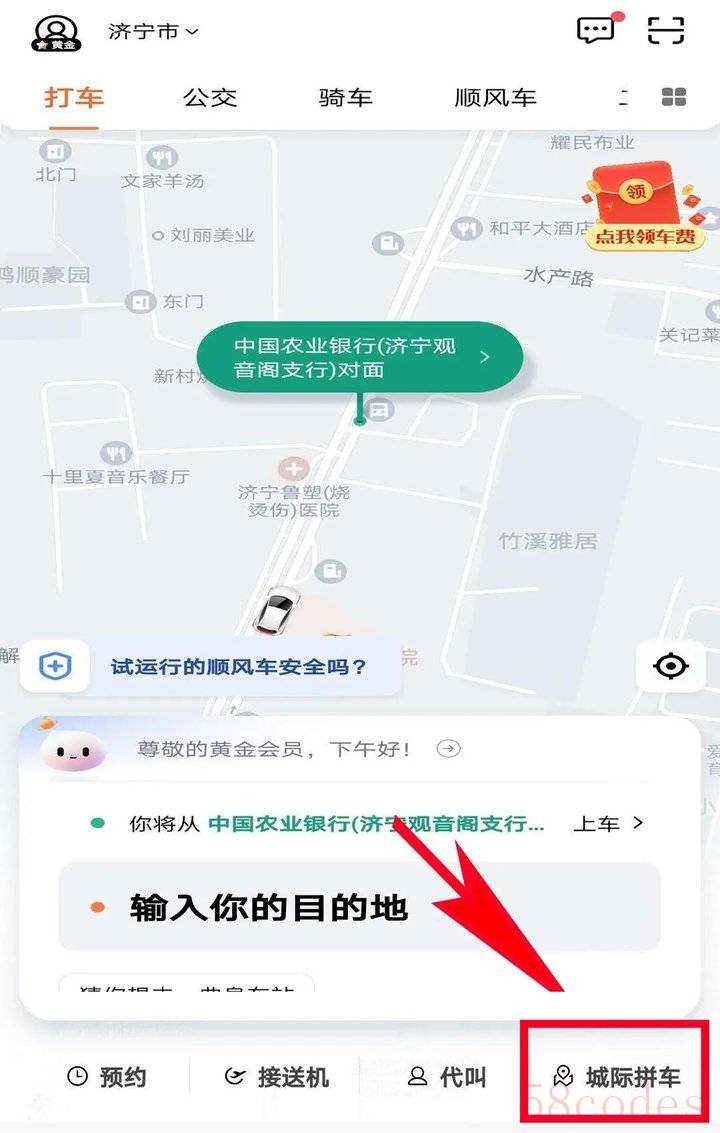Open the all-services grid icon

pyautogui.click(x=674, y=97)
